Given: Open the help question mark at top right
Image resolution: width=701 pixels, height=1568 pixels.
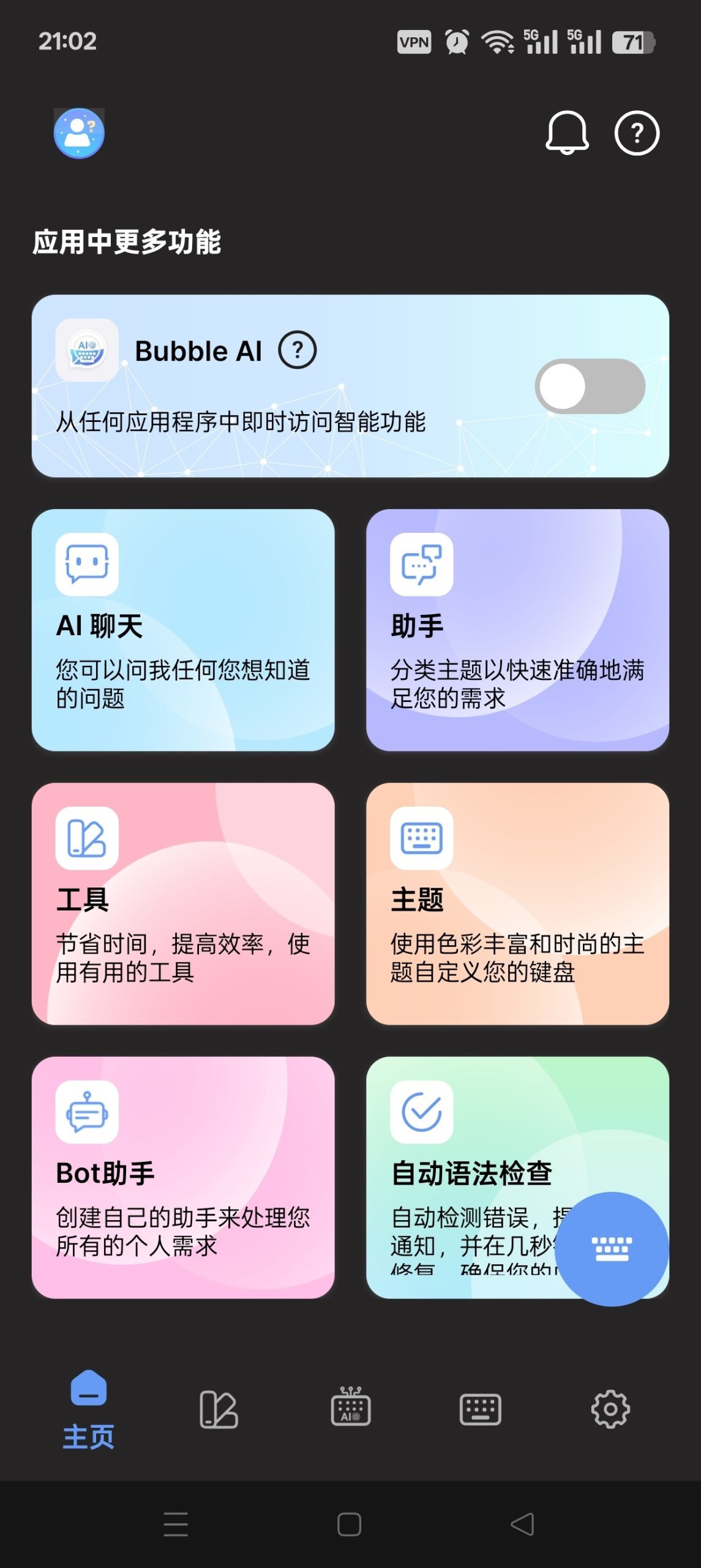Looking at the screenshot, I should [637, 134].
